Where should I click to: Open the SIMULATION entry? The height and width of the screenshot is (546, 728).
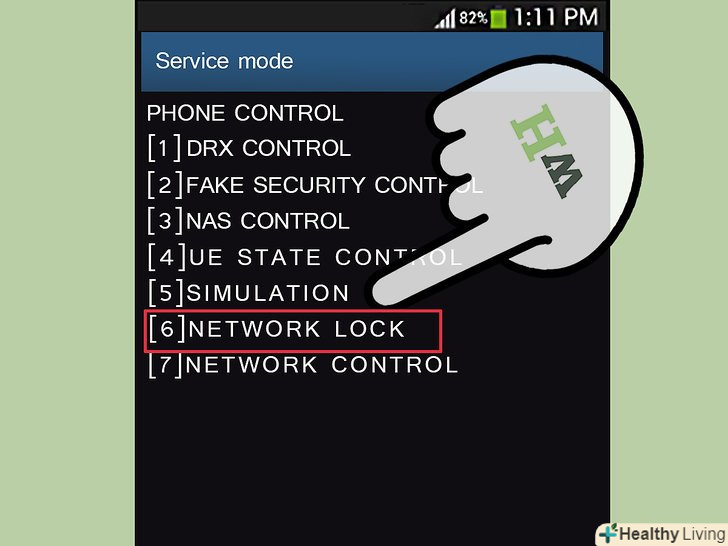250,293
